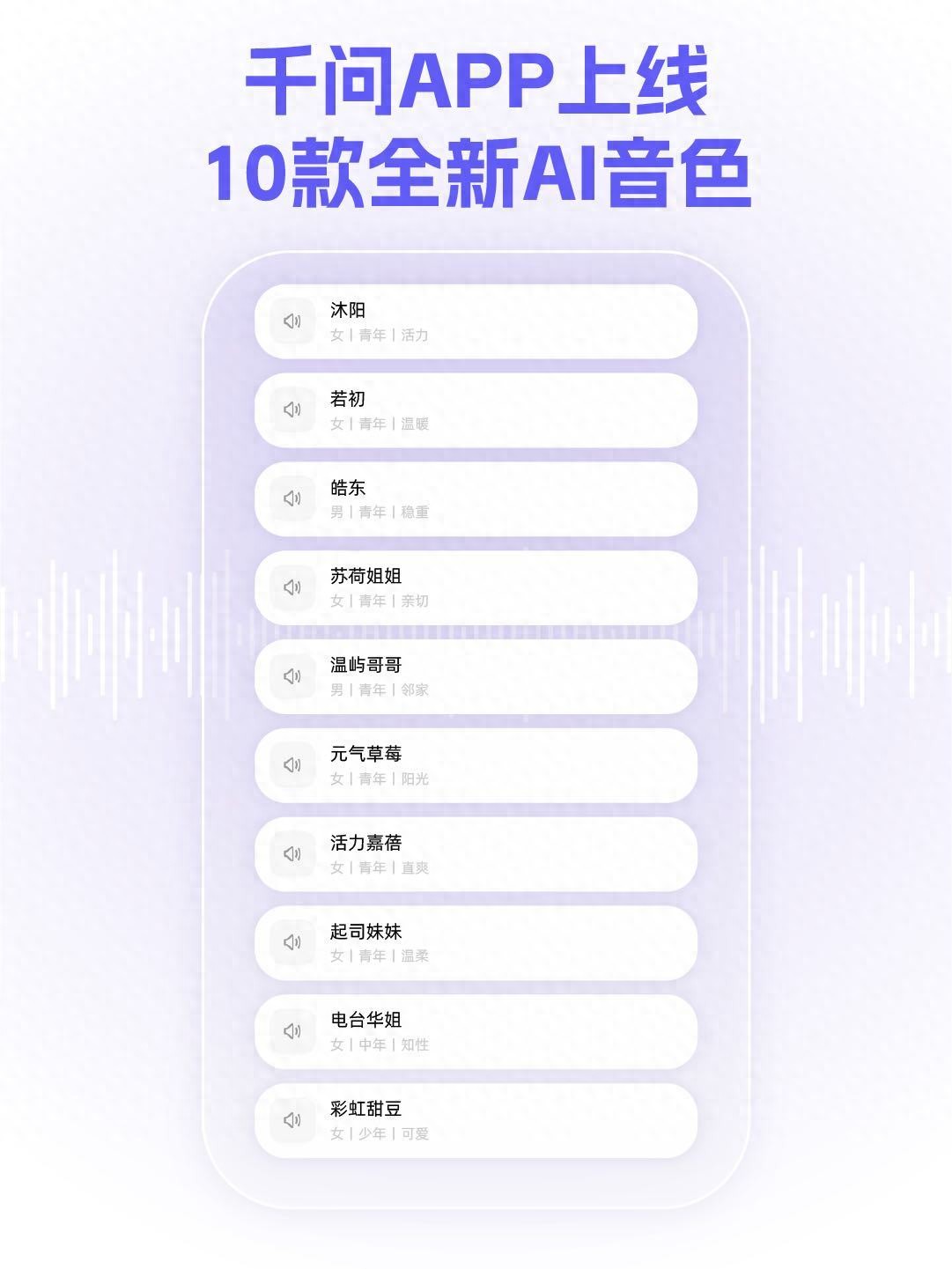This screenshot has width=952, height=1269.
Task: Play the 活力嘉蓓 voice via speaker icon
Action: 294,855
